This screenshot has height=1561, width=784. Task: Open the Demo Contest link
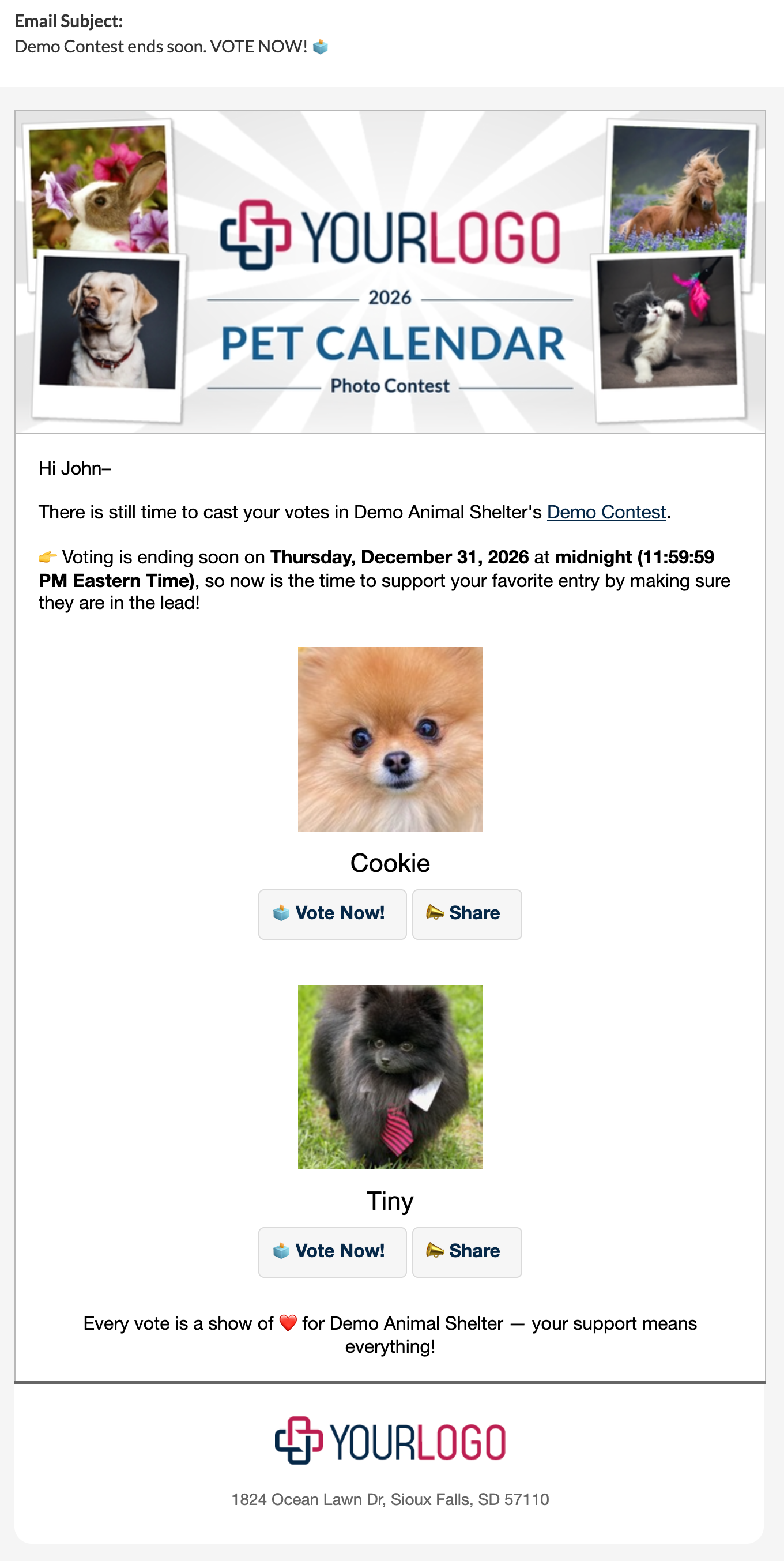(606, 512)
